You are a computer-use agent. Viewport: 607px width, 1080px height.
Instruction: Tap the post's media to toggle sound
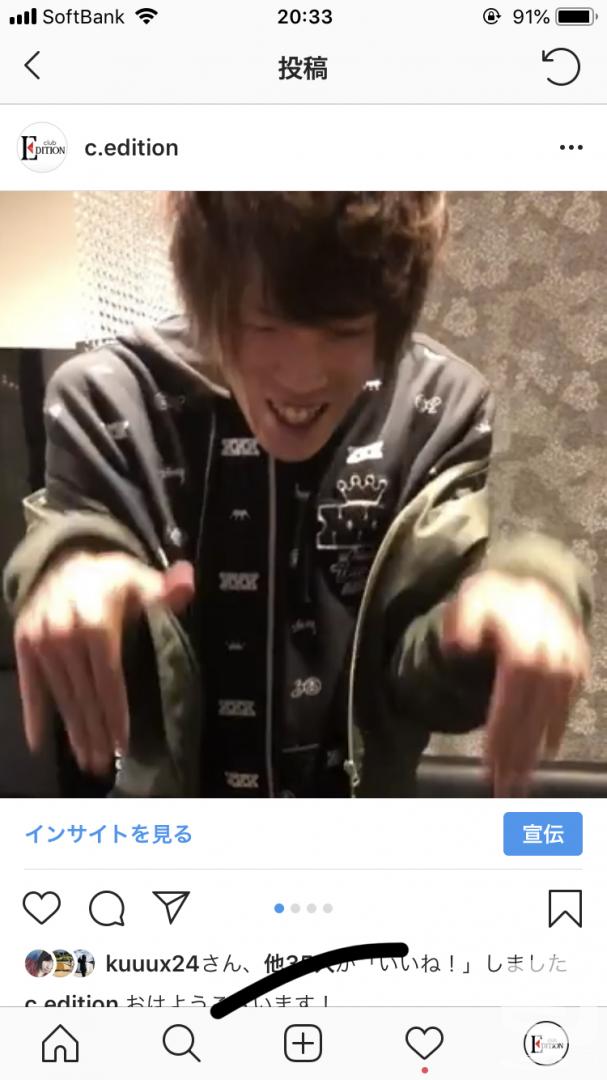(303, 495)
